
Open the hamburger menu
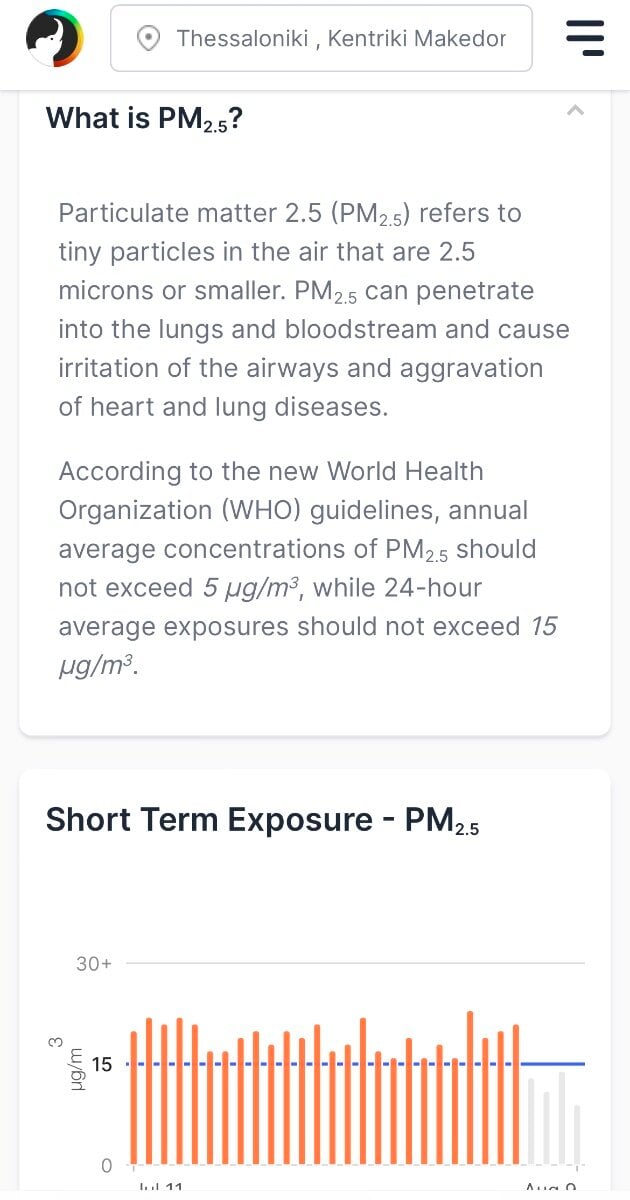coord(585,38)
